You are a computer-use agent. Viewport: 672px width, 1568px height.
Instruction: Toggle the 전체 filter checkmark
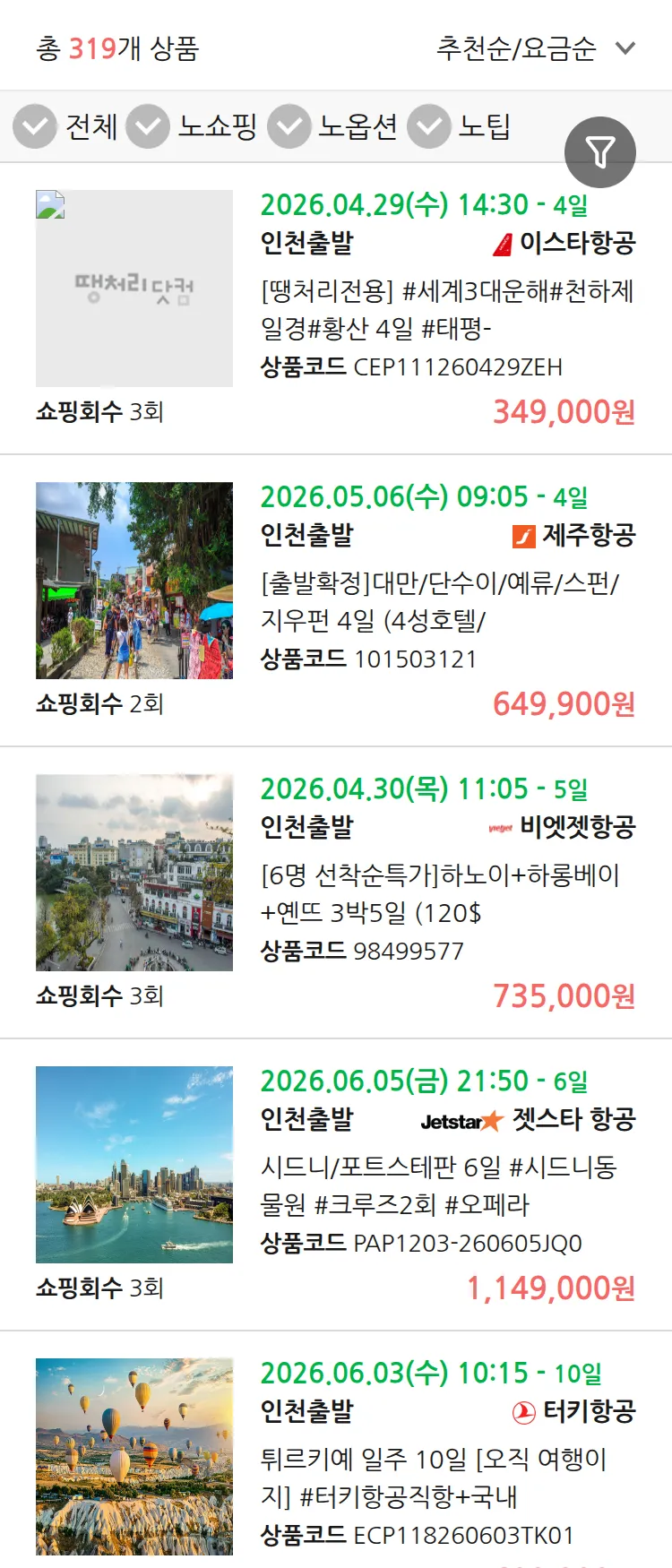(x=33, y=127)
